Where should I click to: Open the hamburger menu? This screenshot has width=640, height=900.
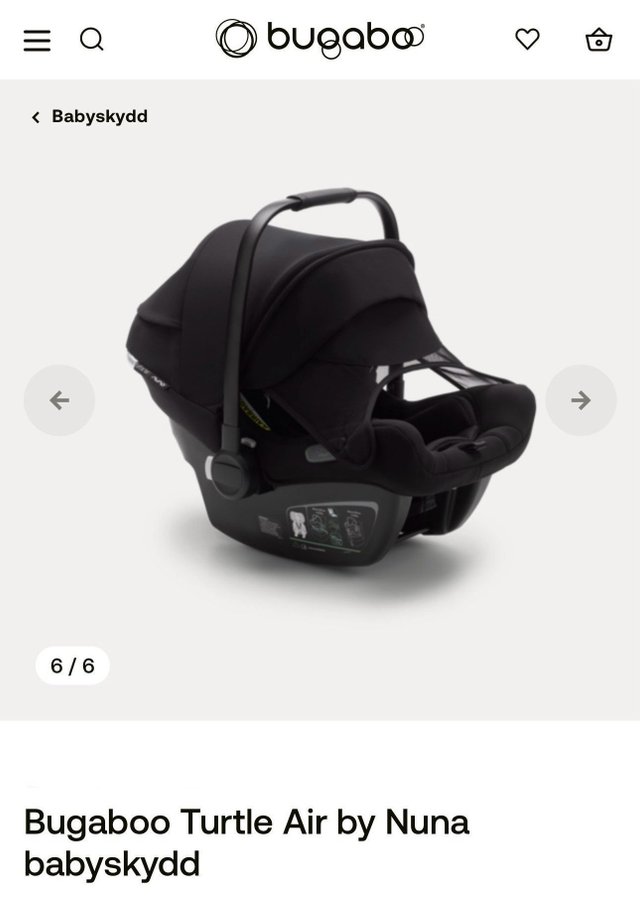[x=37, y=40]
